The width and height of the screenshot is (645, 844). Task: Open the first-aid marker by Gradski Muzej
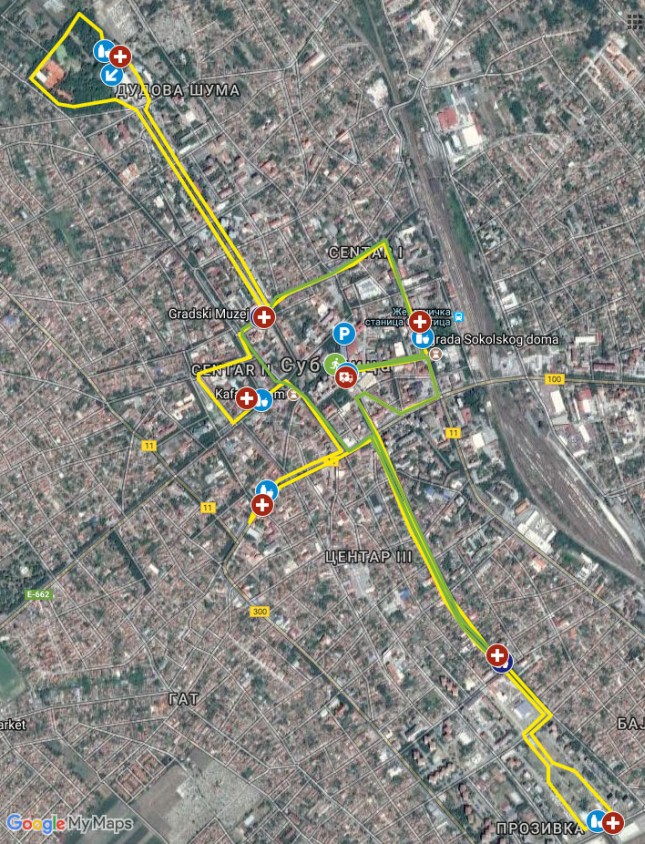click(x=264, y=317)
